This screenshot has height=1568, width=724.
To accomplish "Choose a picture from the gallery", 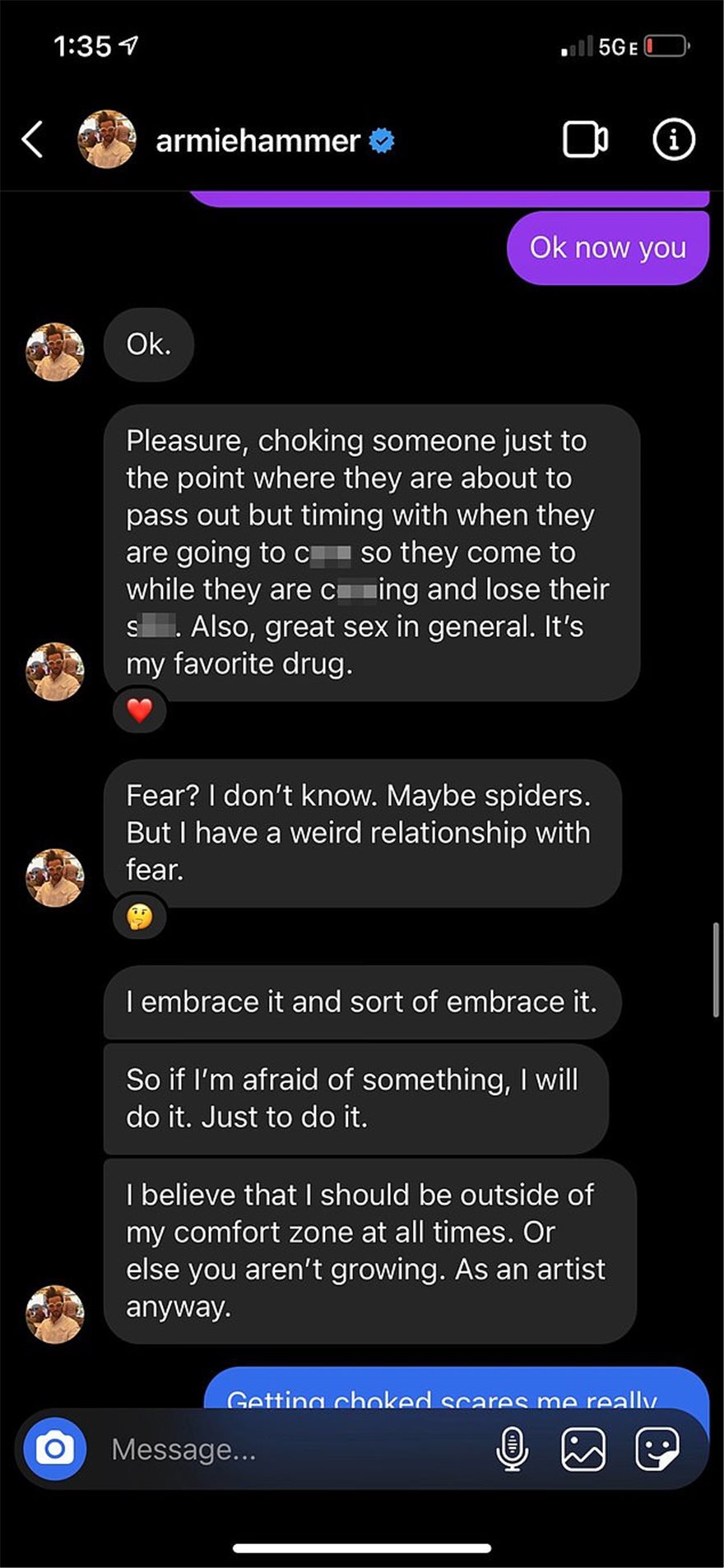I will click(x=583, y=1449).
